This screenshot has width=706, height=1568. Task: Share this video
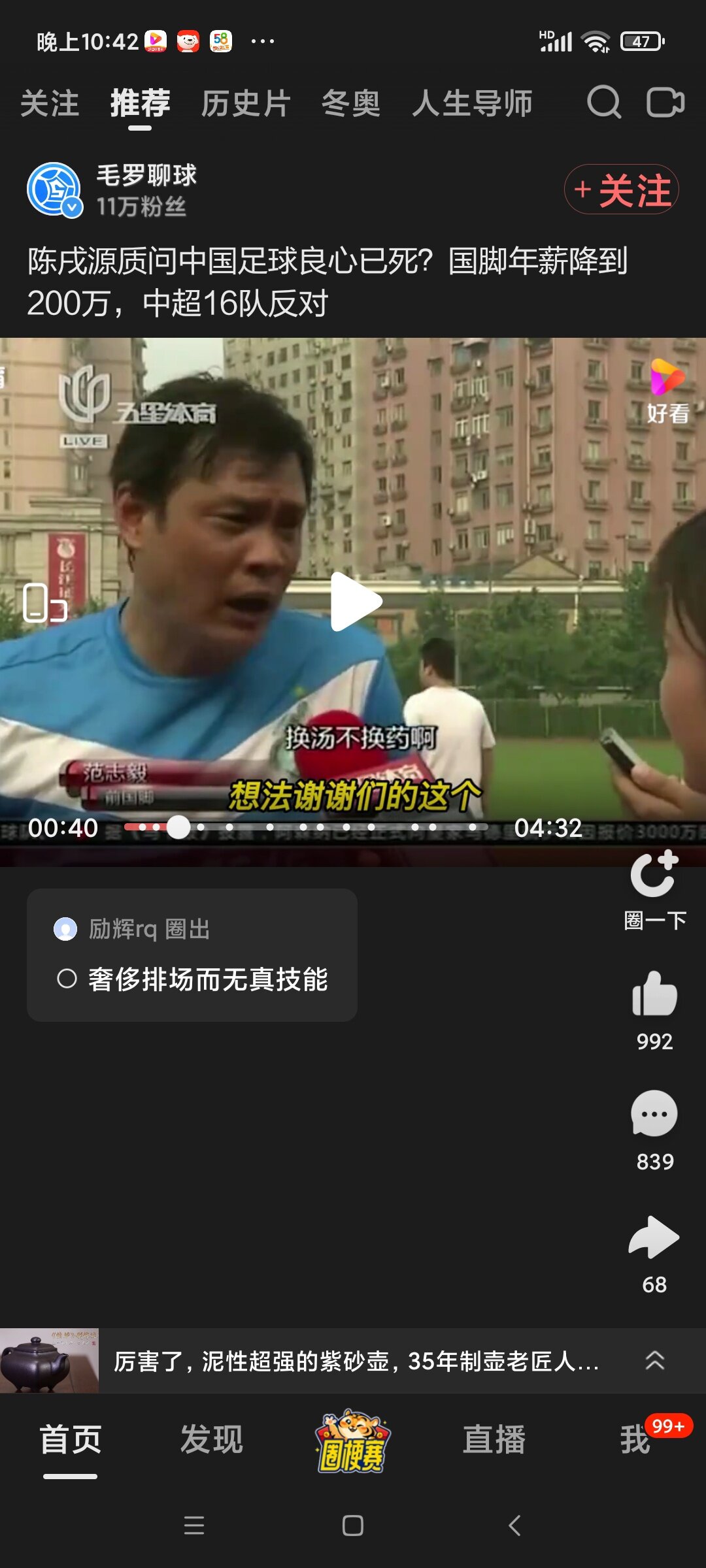tap(654, 1237)
